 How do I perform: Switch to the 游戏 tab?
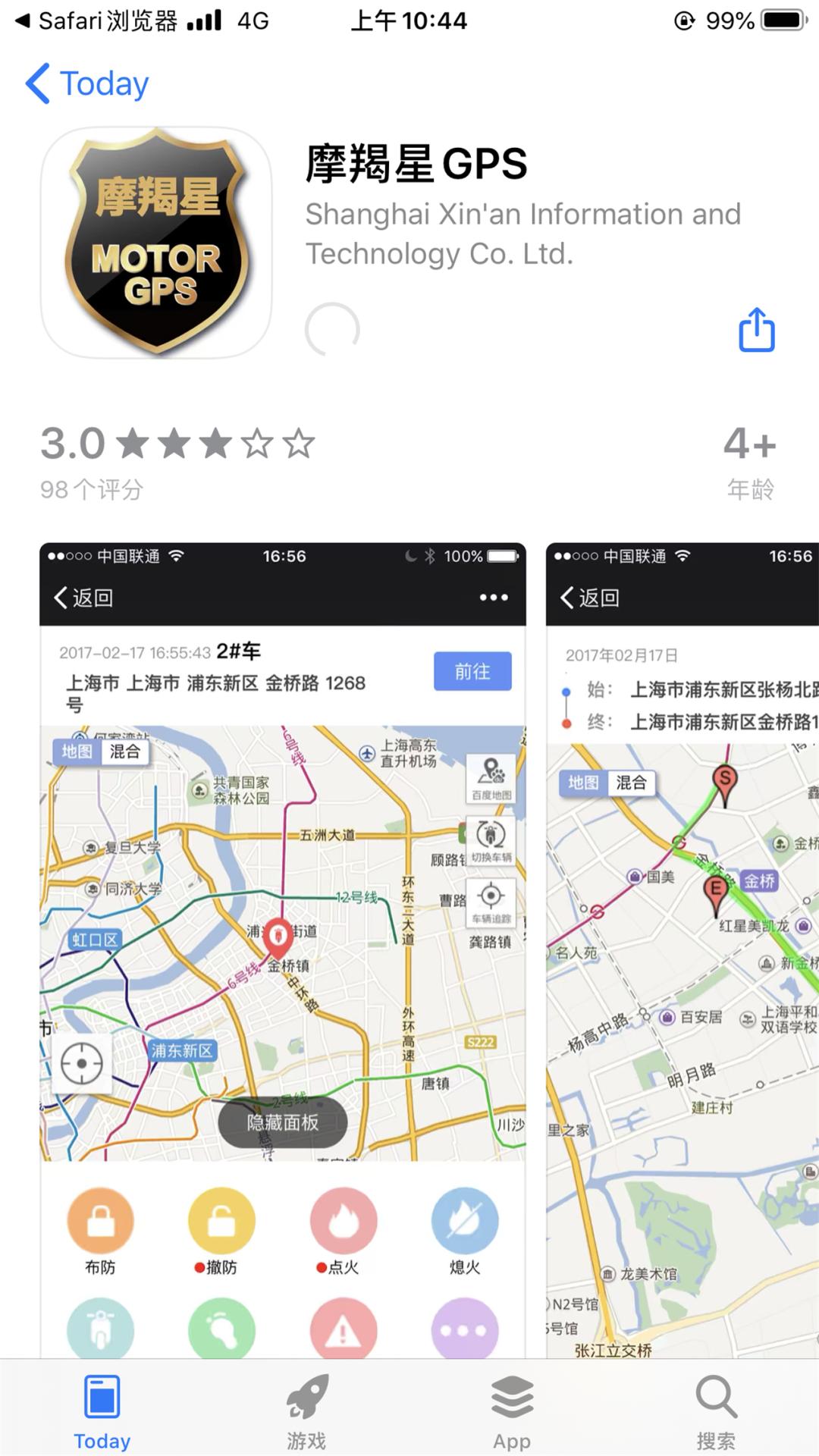pyautogui.click(x=306, y=1410)
